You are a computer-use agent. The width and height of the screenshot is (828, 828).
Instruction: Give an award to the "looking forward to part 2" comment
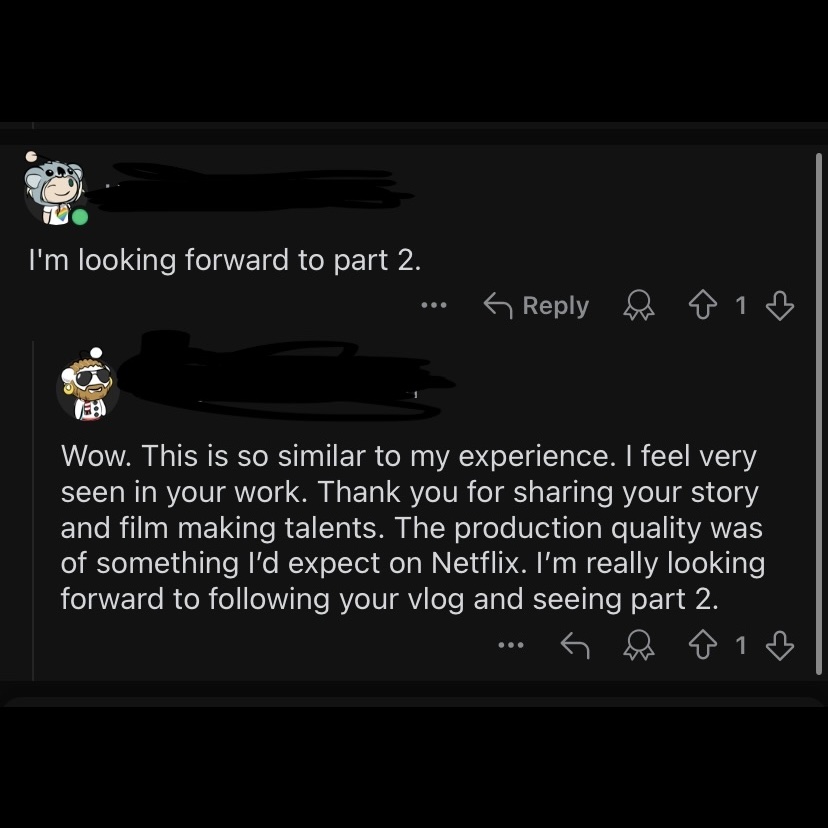pos(637,305)
